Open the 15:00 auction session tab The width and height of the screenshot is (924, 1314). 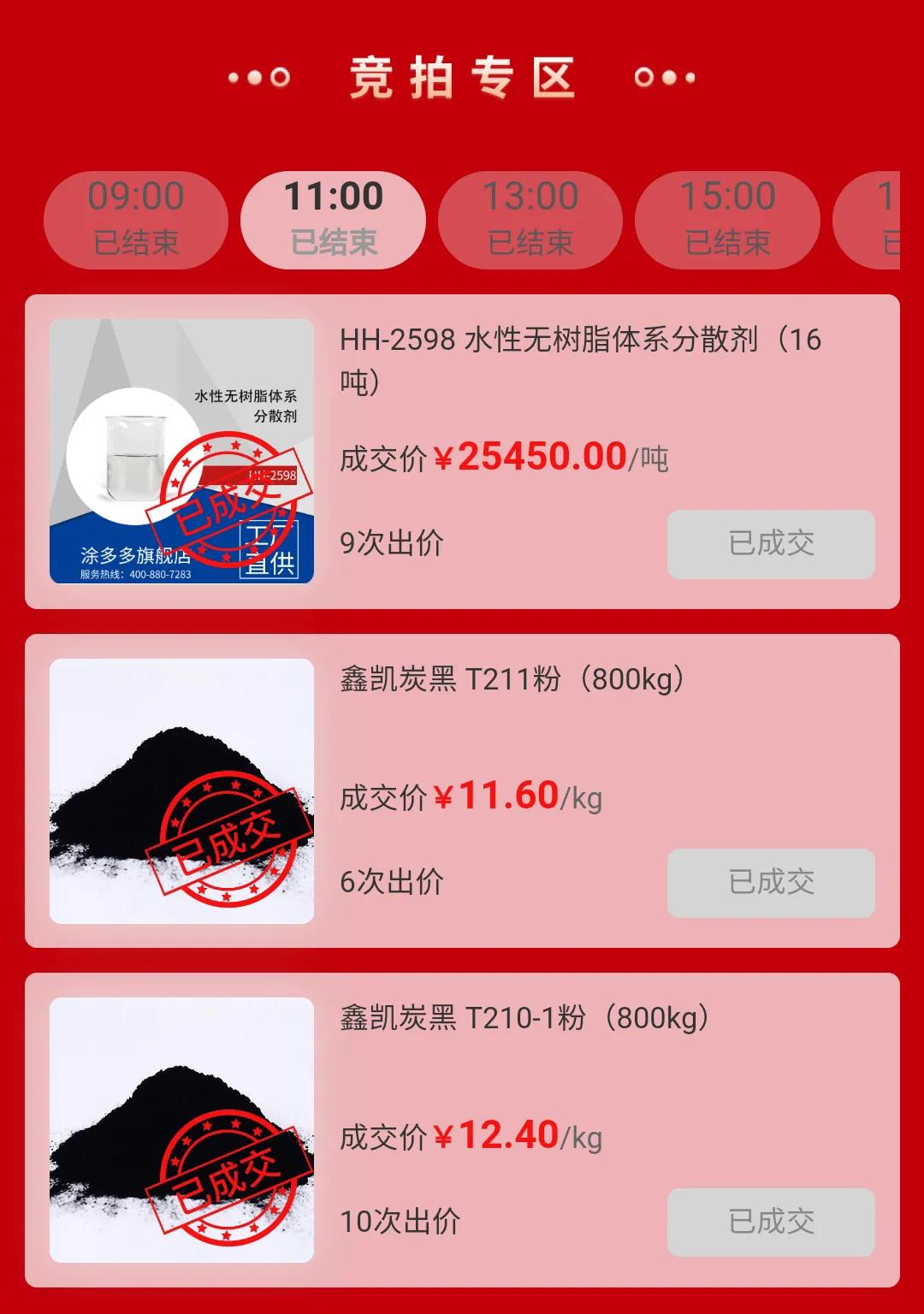click(x=727, y=220)
